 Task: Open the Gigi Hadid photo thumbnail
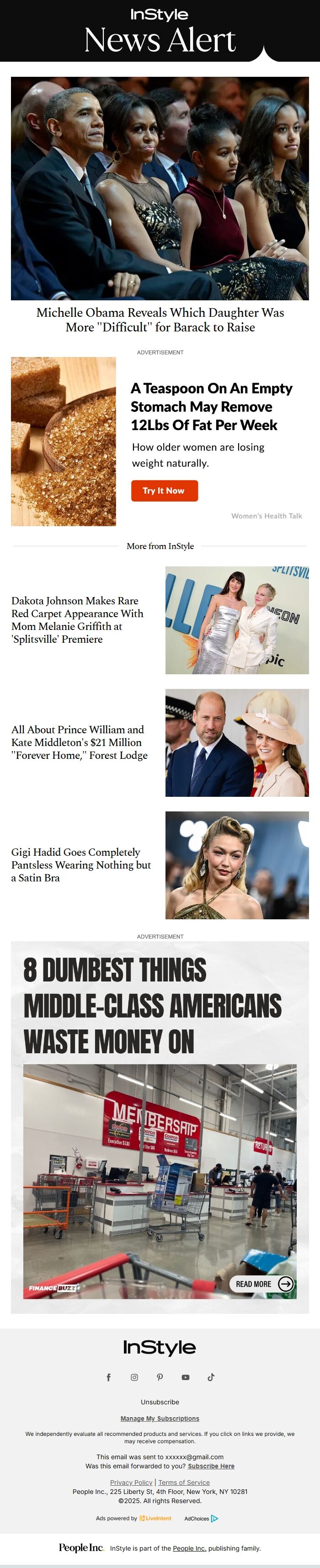click(x=237, y=865)
